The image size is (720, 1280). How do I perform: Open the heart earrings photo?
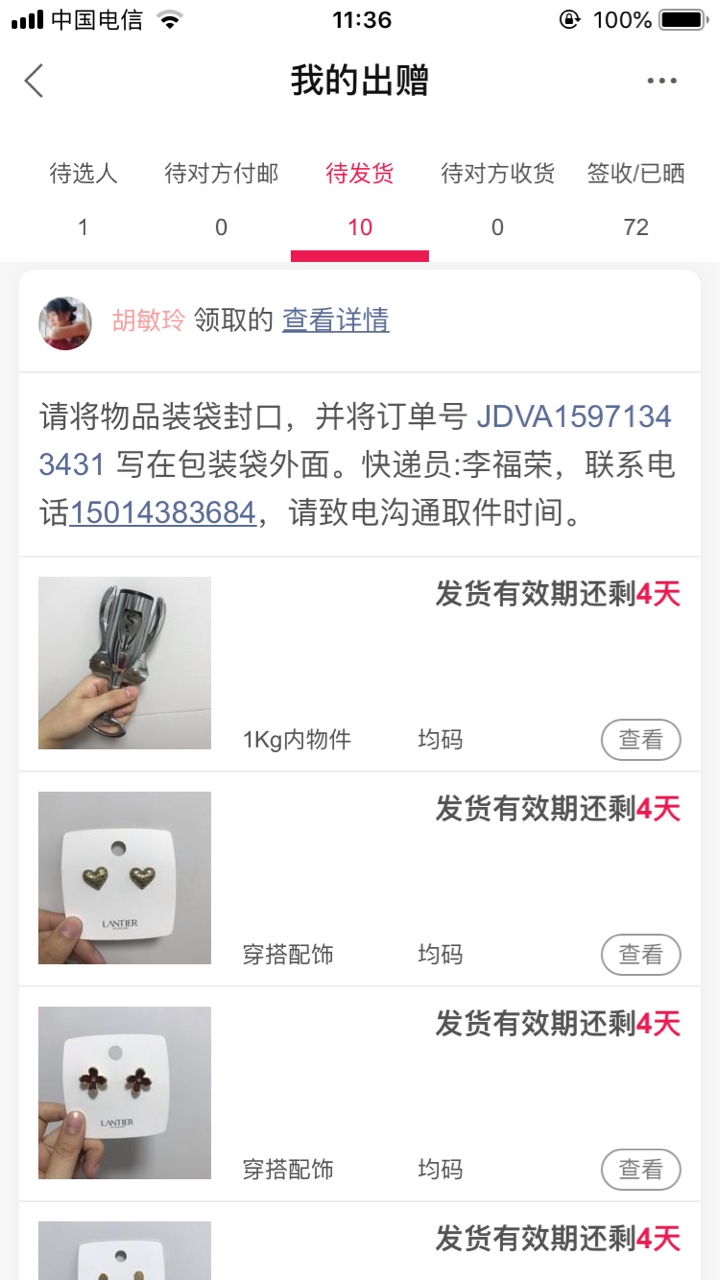(125, 878)
